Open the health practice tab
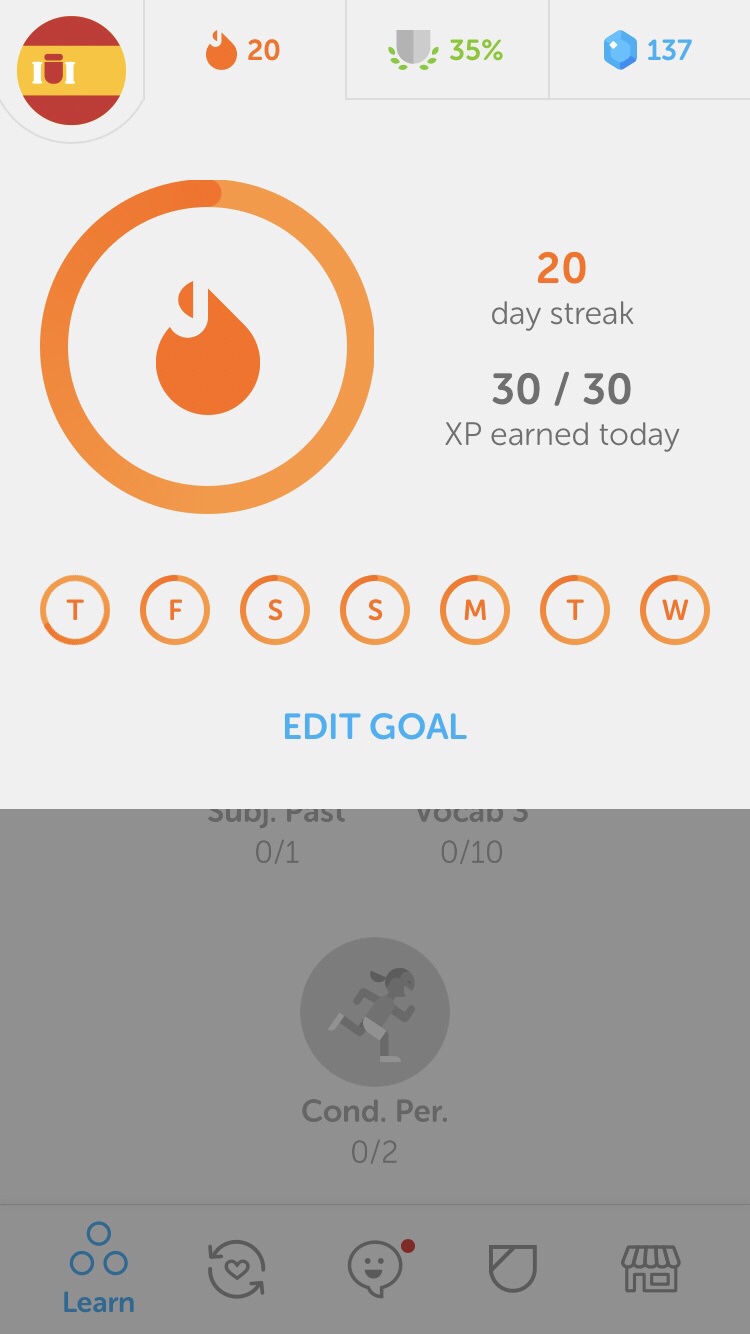This screenshot has width=750, height=1334. (237, 1268)
